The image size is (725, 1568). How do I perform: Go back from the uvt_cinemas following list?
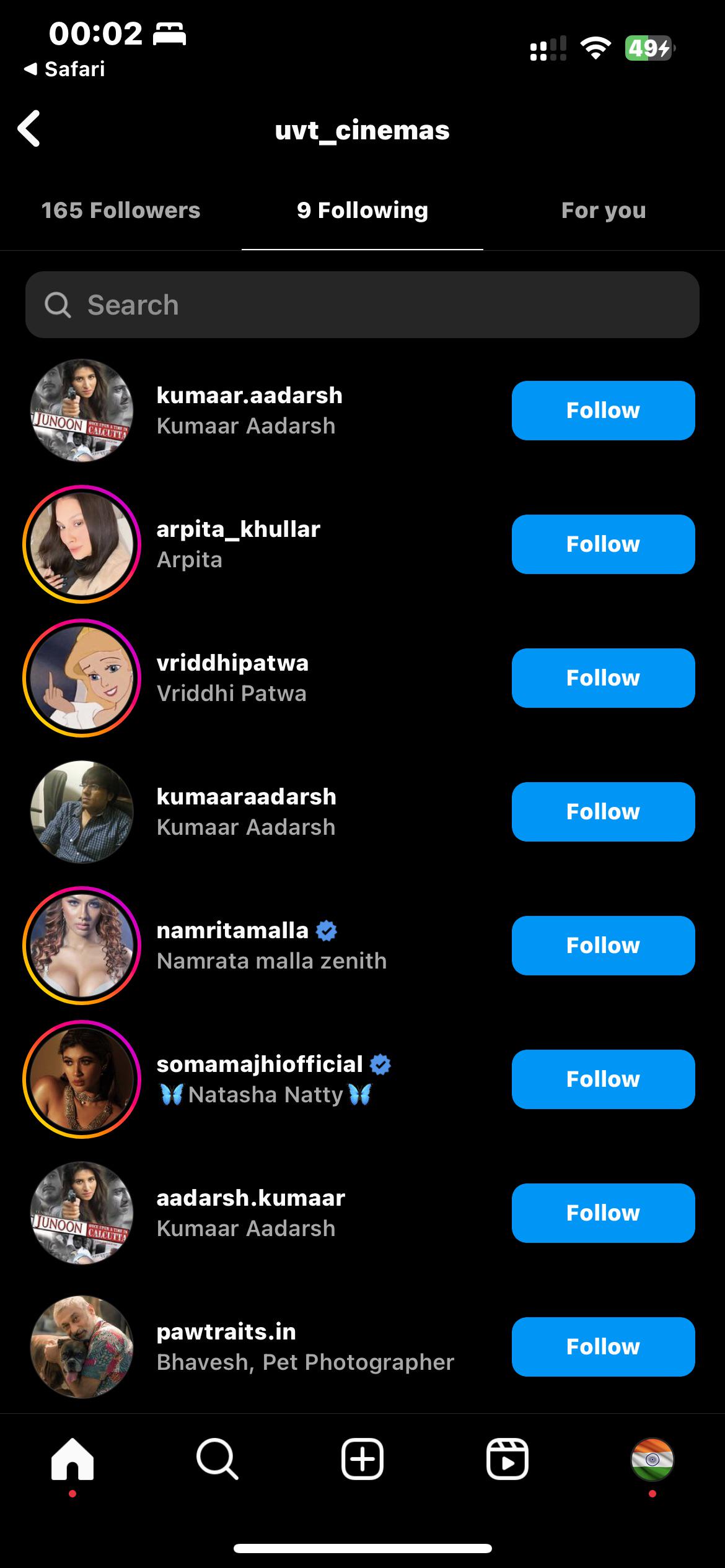coord(29,129)
